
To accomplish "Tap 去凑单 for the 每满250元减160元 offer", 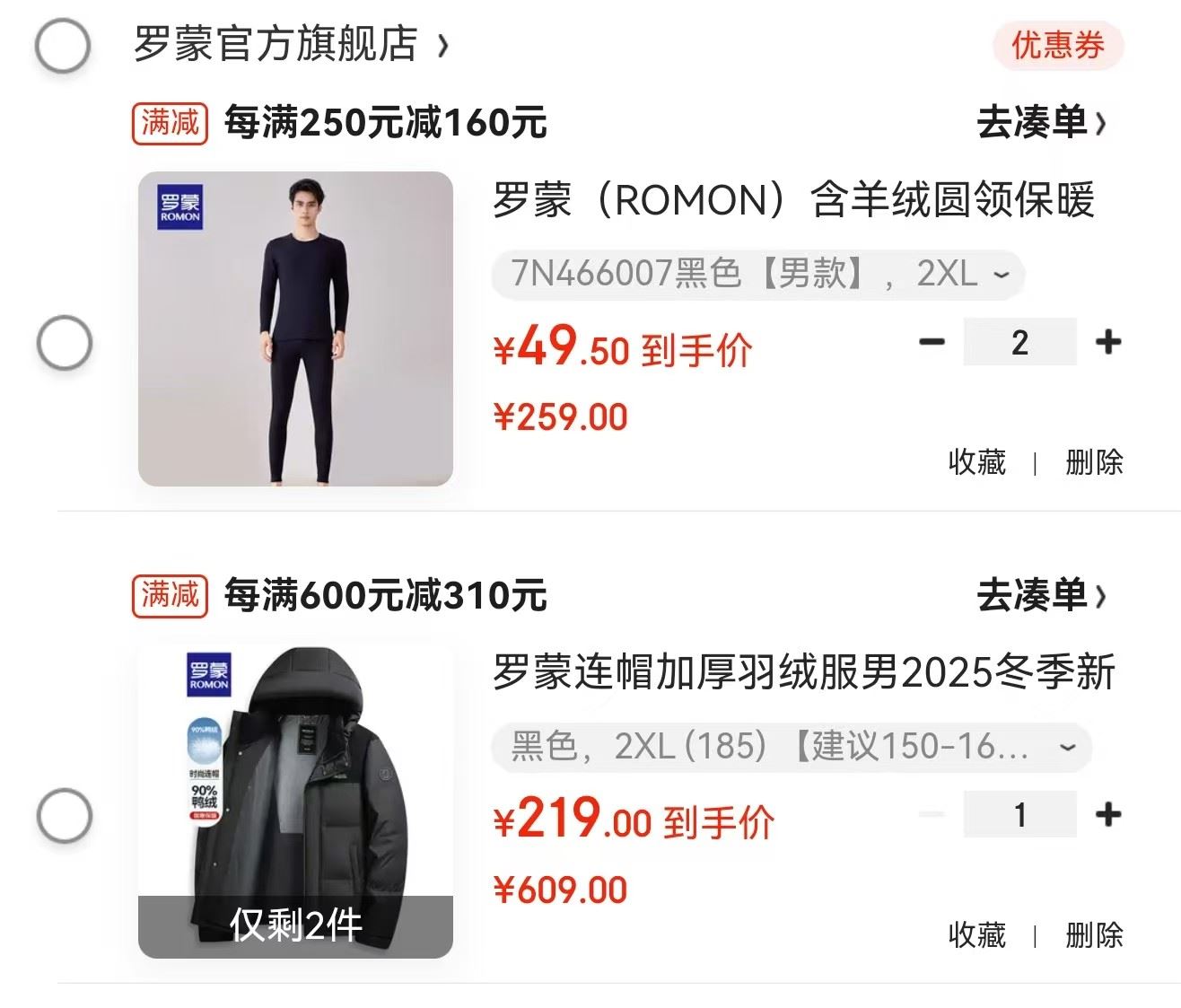I will point(1040,123).
